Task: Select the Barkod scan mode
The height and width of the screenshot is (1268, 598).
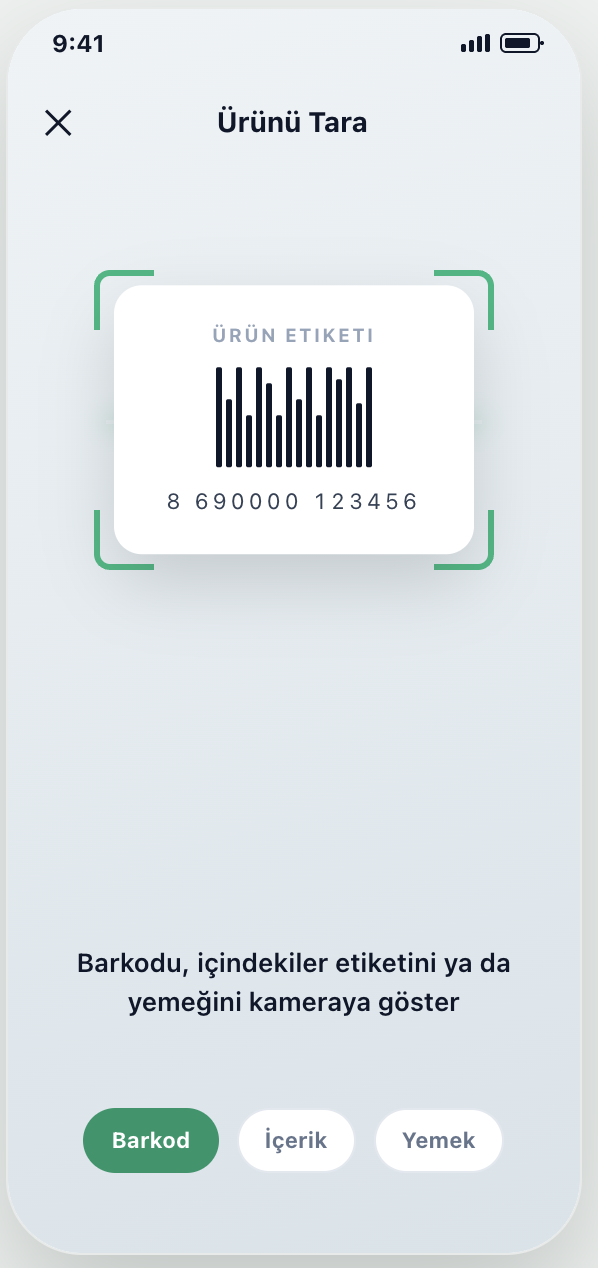Action: point(151,1140)
